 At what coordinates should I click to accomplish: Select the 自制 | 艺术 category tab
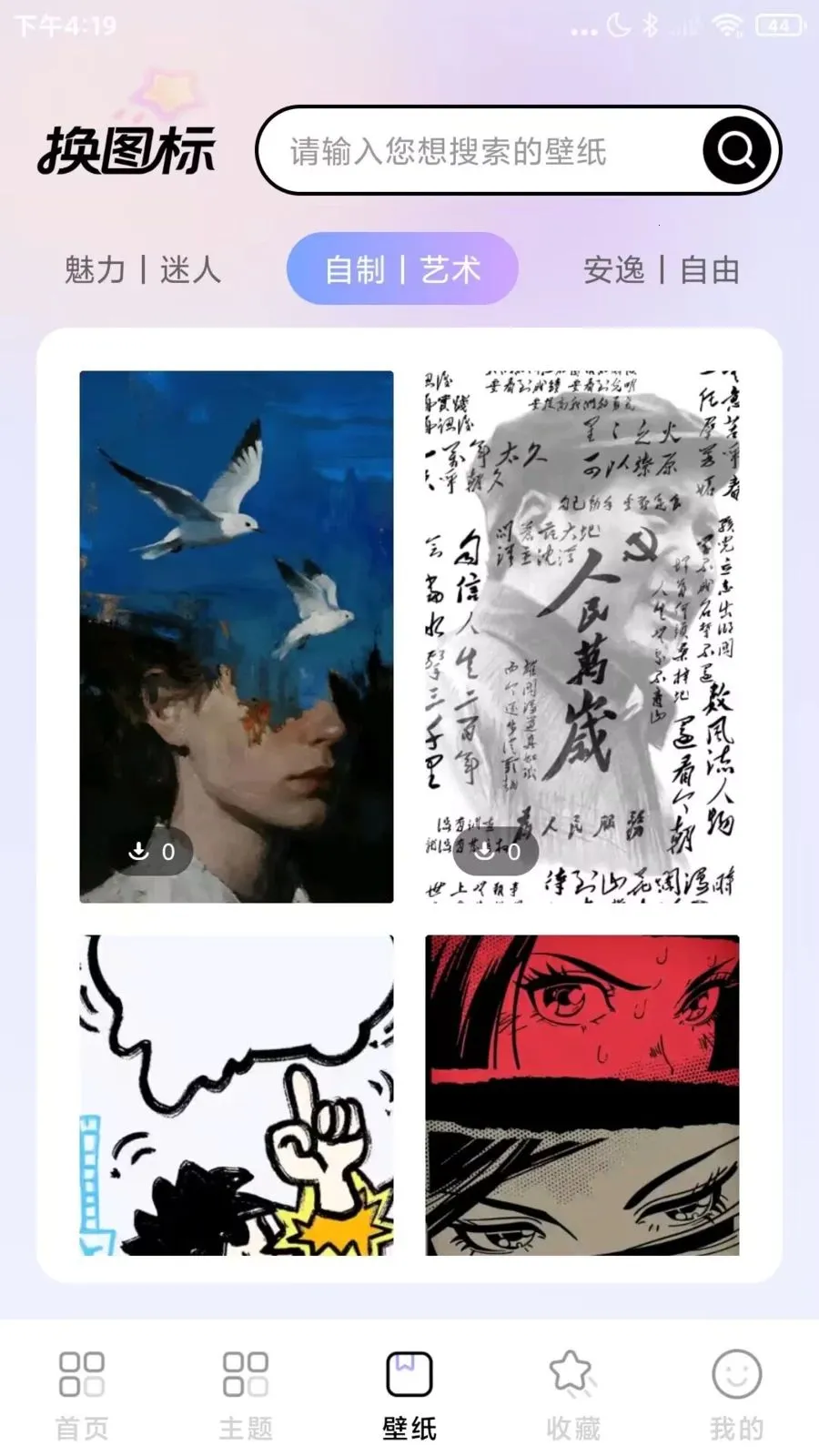tap(402, 269)
